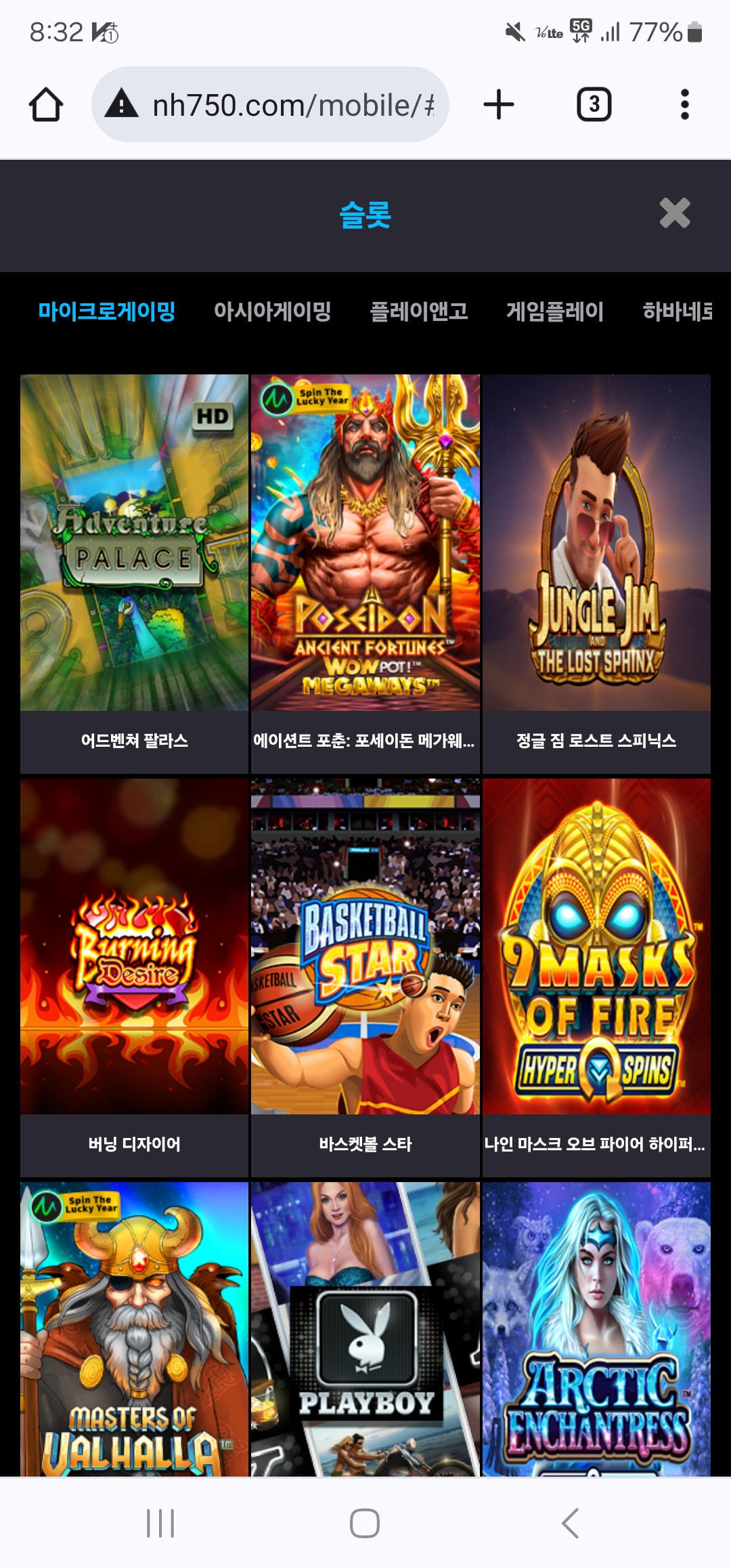
Task: Switch to the 게임플레이 tab
Action: click(x=555, y=311)
